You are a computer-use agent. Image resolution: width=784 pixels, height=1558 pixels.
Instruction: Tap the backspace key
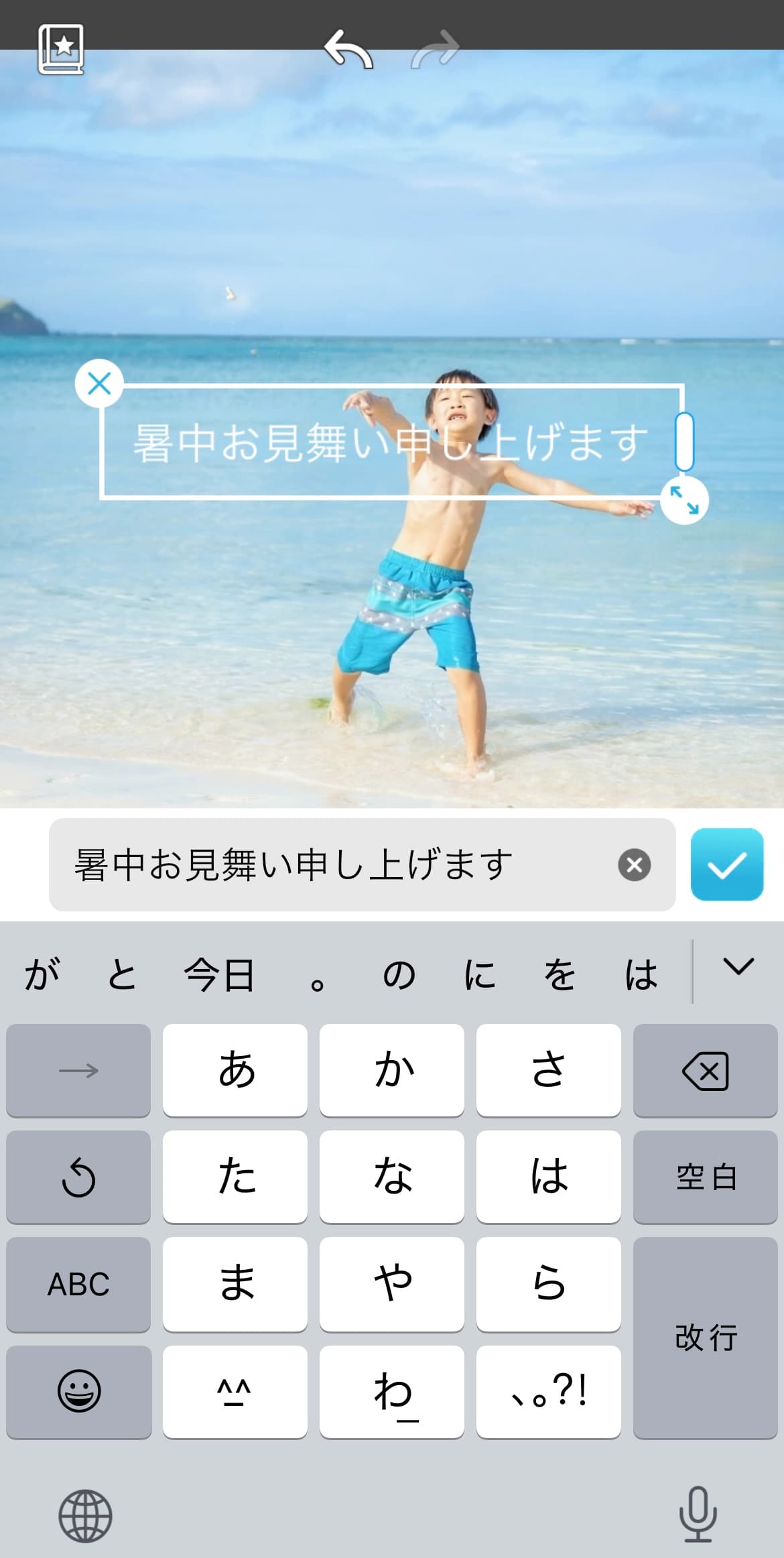(705, 1070)
